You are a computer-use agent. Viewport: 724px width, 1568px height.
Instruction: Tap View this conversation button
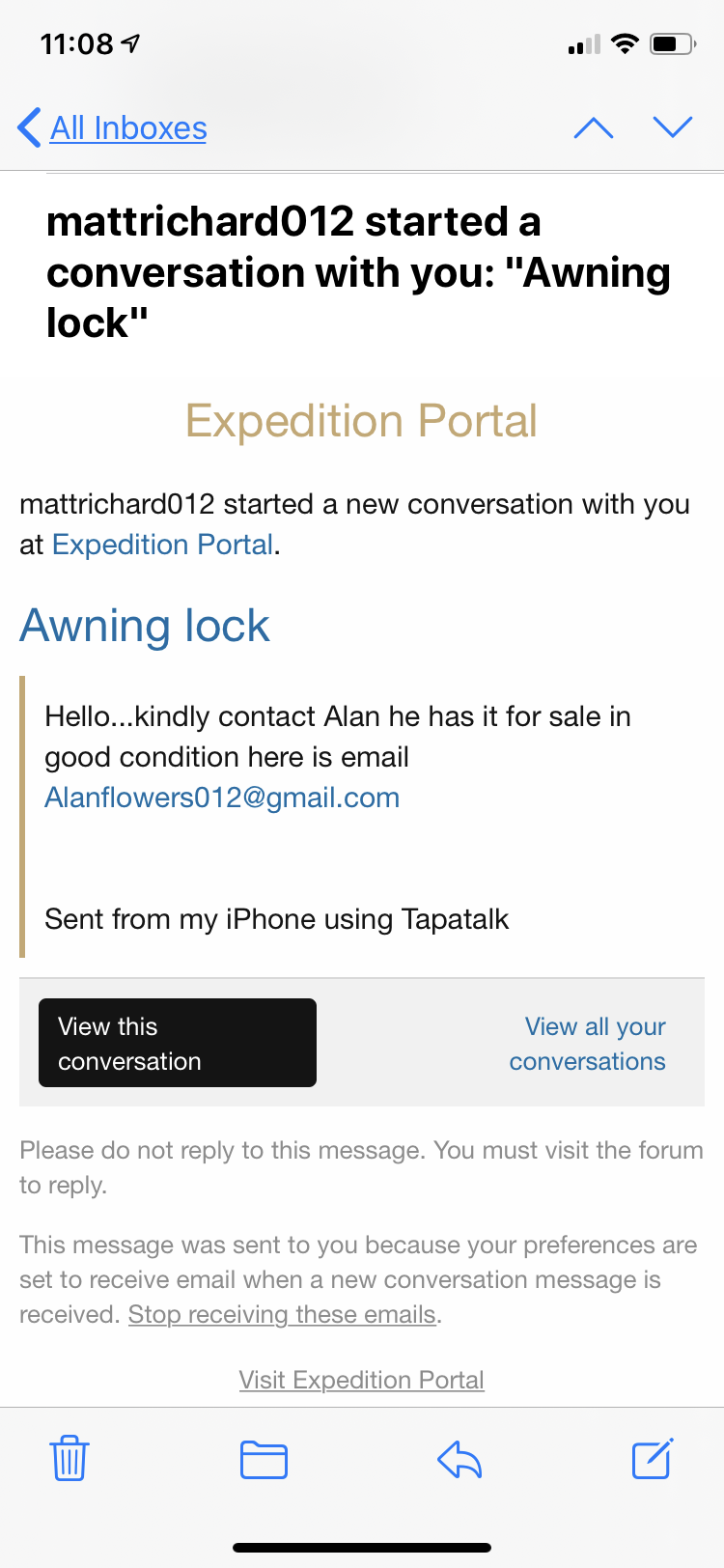point(178,1043)
